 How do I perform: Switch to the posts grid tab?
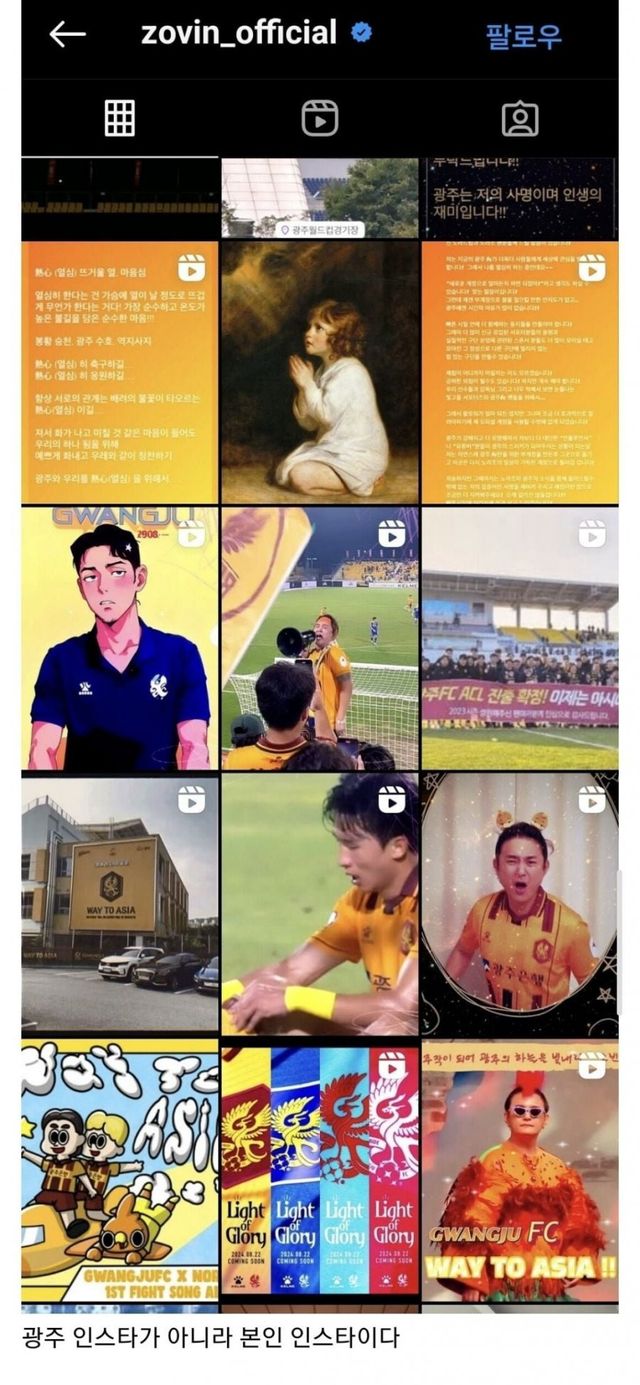click(x=119, y=118)
